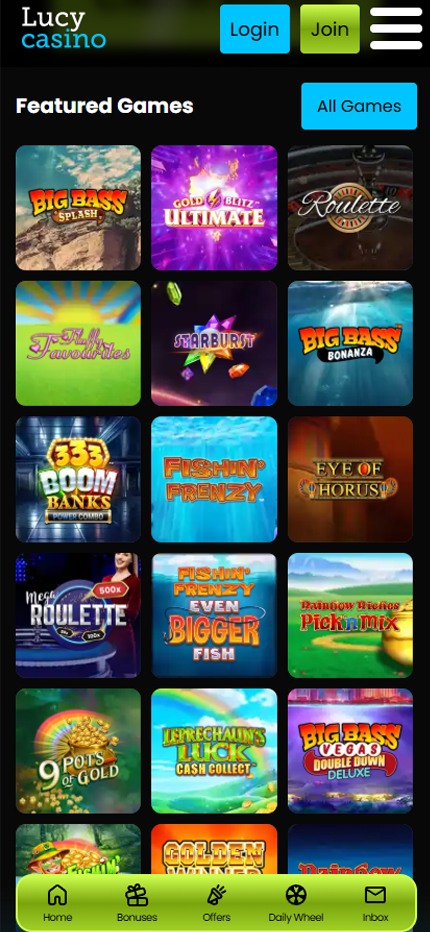Join Lucy Casino via Join button
Viewport: 430px width, 932px height.
tap(329, 29)
